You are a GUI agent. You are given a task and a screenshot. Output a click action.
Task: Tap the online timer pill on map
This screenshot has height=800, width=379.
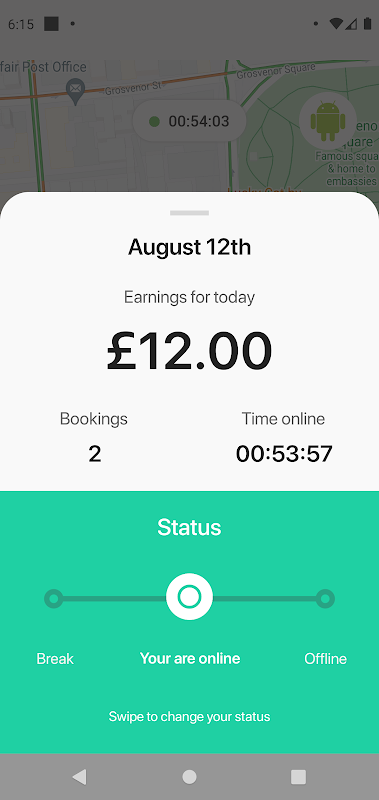(x=189, y=121)
